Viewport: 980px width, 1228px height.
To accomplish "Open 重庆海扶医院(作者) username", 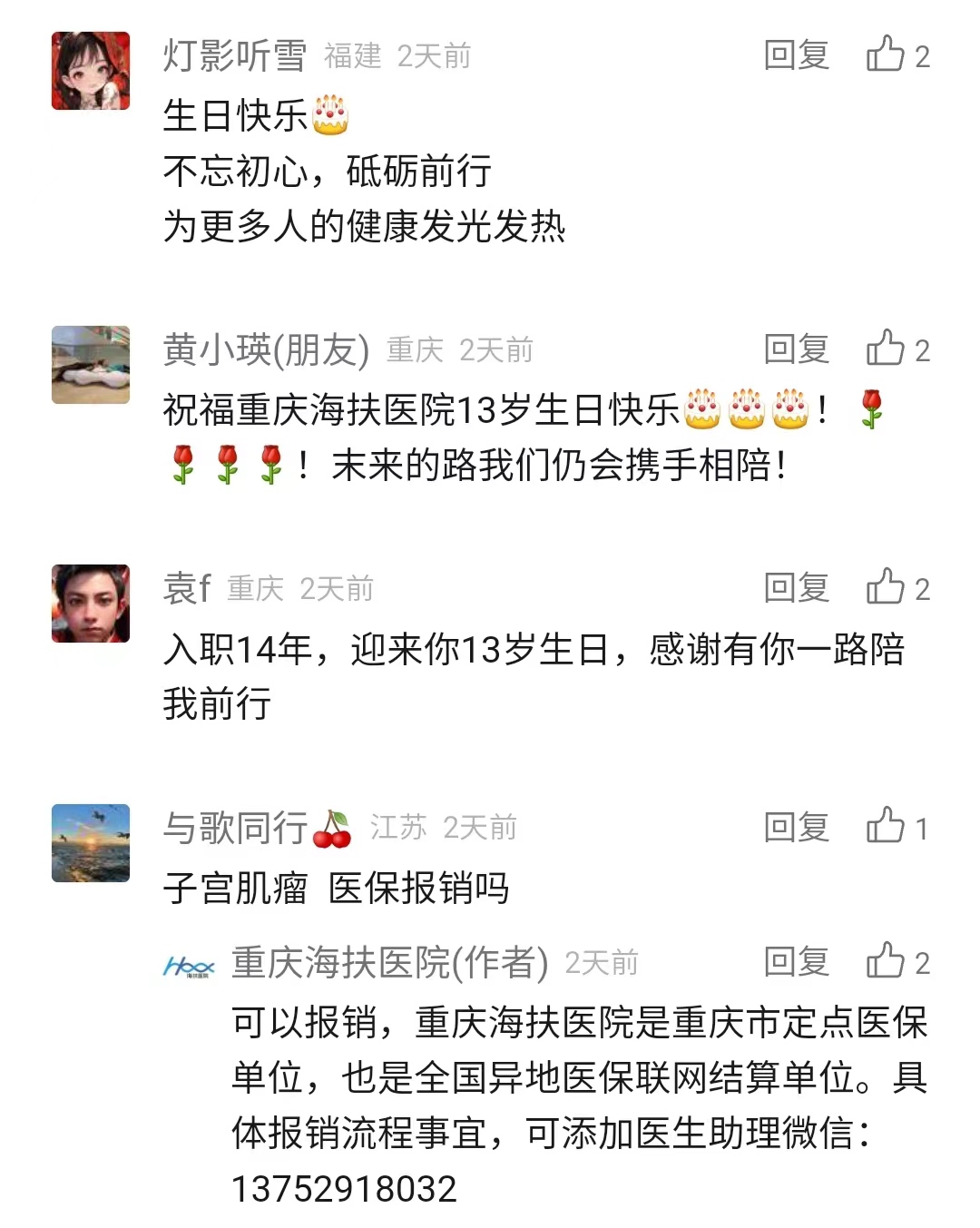I will click(x=390, y=962).
